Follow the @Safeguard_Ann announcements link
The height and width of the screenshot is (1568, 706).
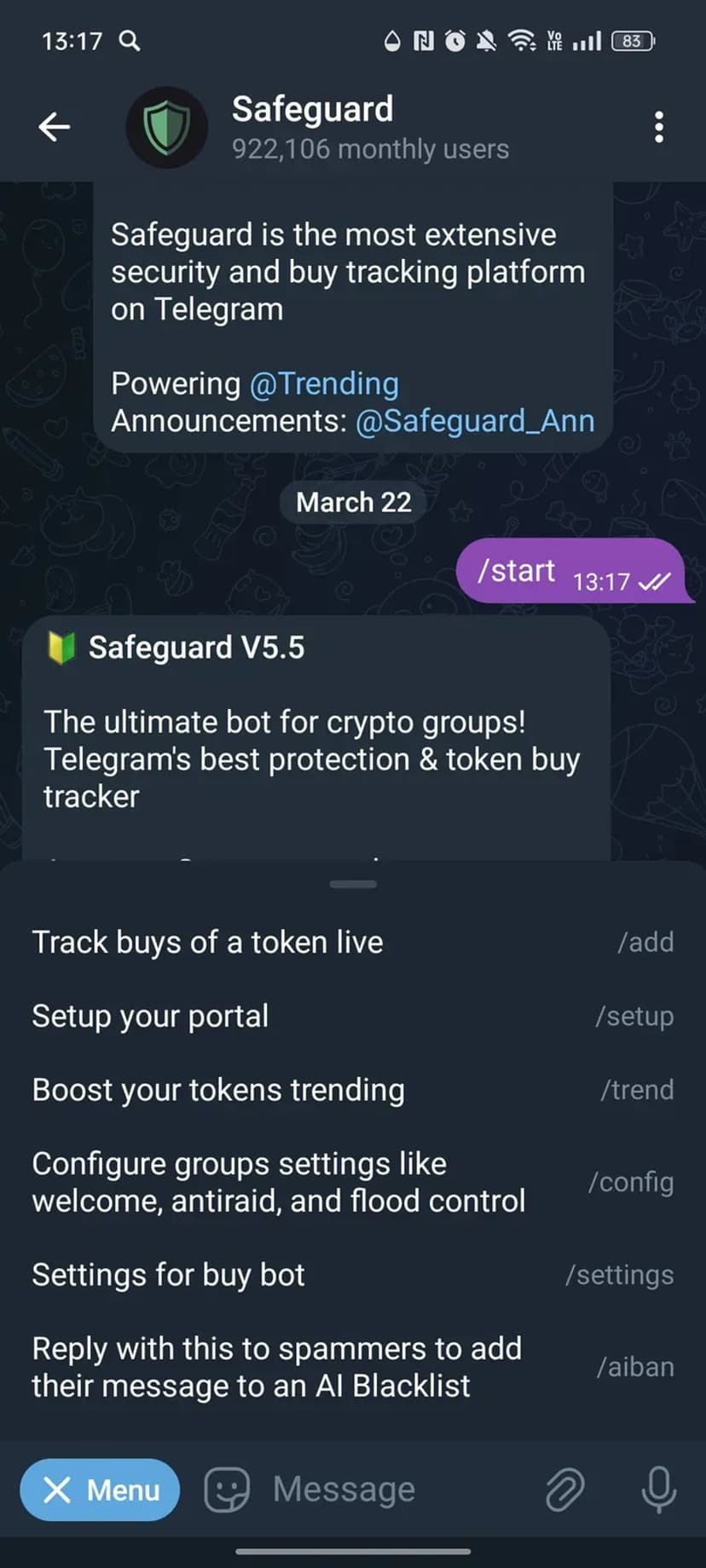[474, 421]
